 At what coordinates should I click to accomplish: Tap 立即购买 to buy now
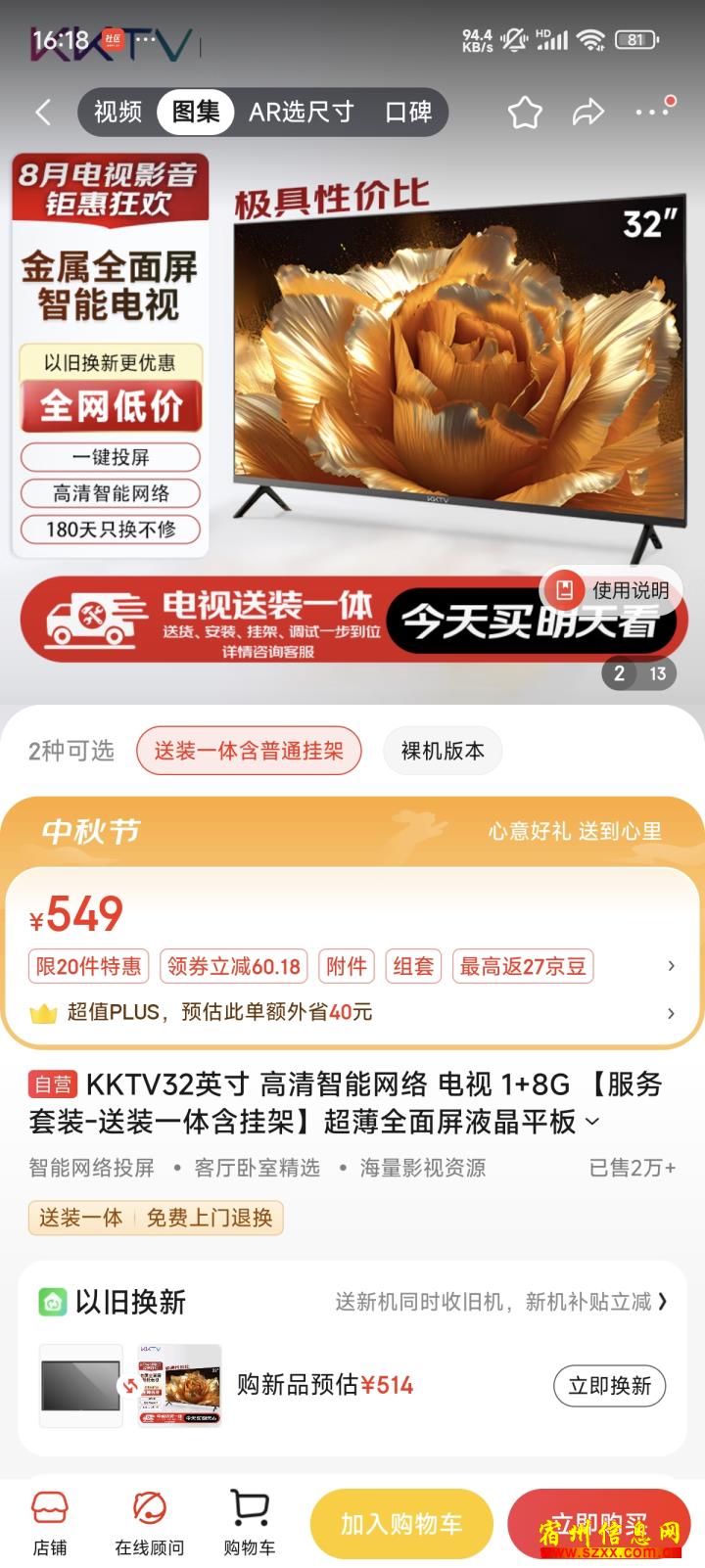(x=599, y=1524)
